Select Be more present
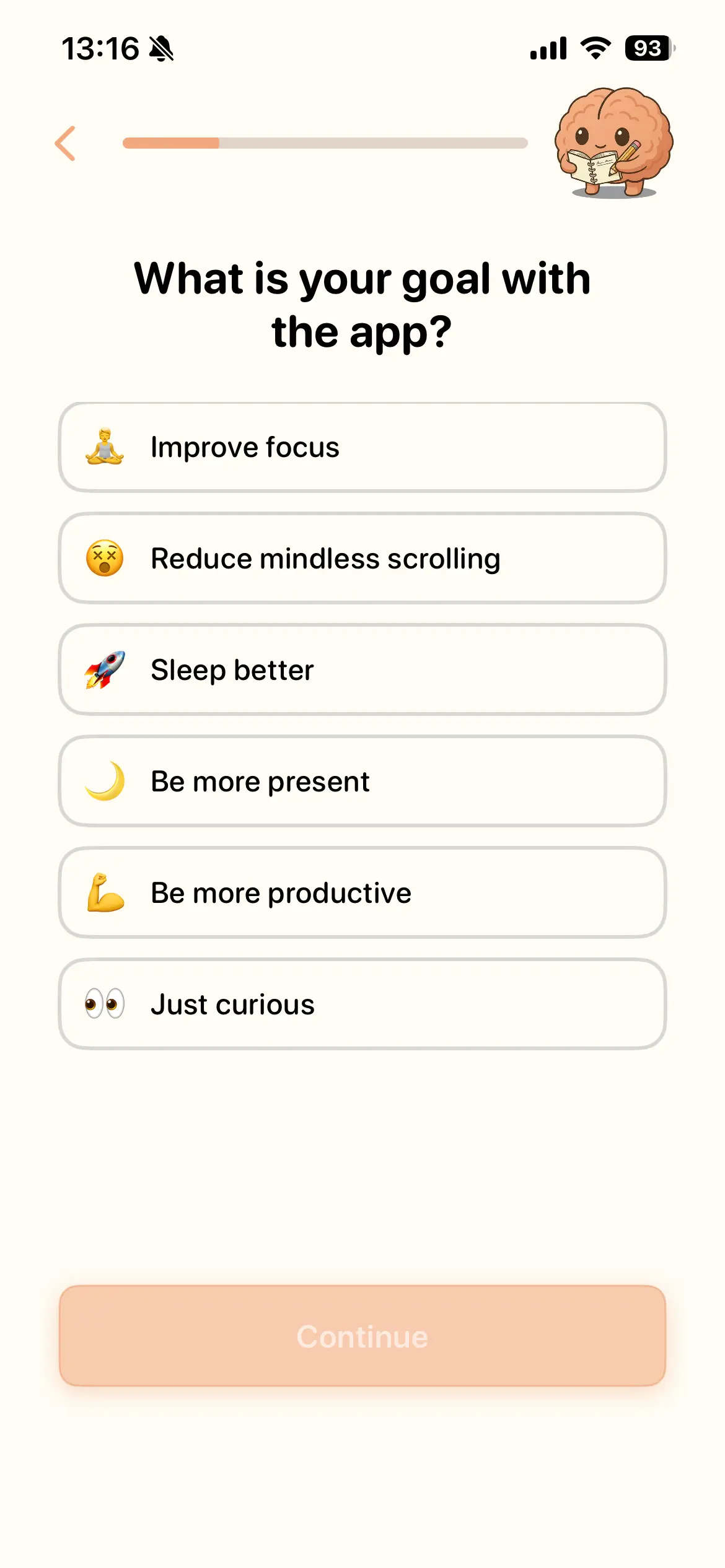 click(362, 782)
